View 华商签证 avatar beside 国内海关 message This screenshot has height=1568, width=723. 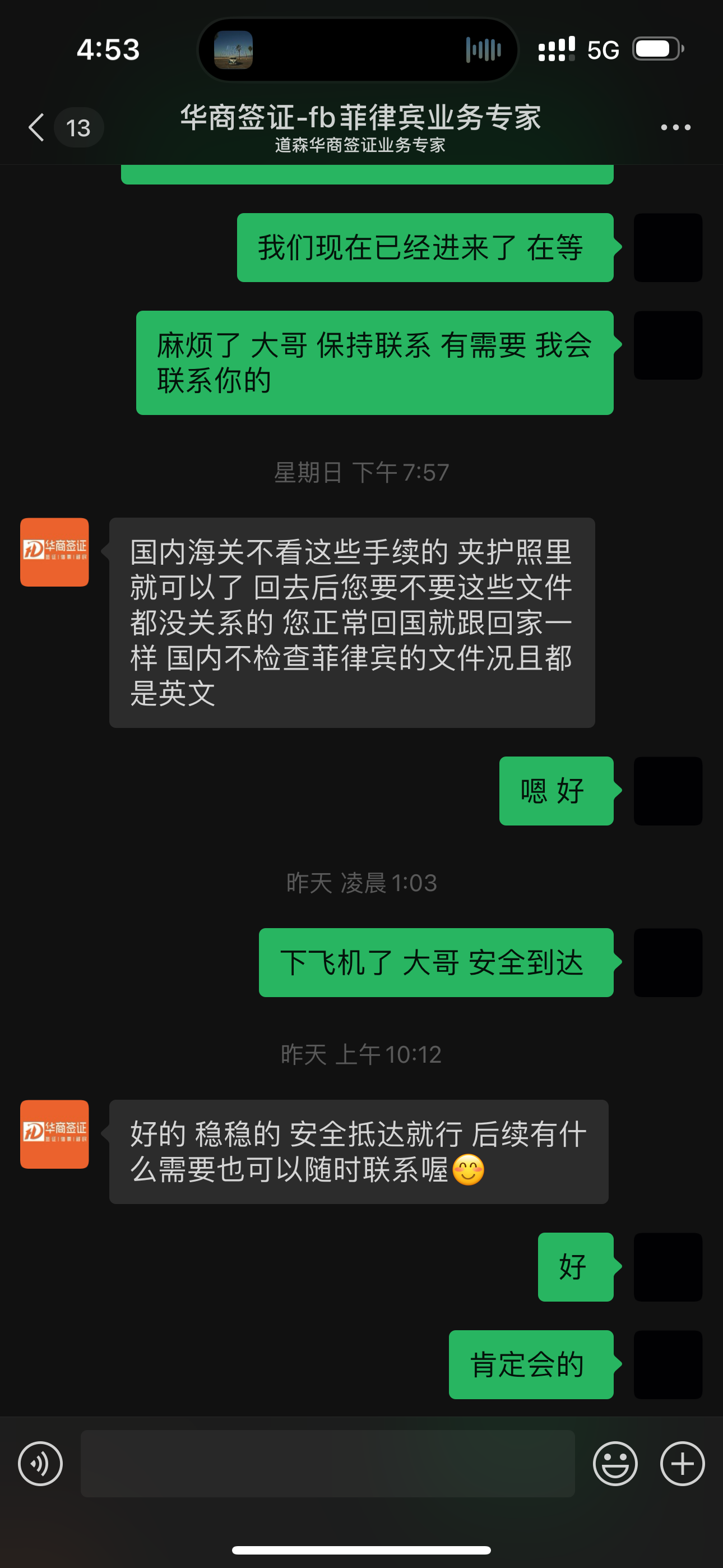pos(55,552)
